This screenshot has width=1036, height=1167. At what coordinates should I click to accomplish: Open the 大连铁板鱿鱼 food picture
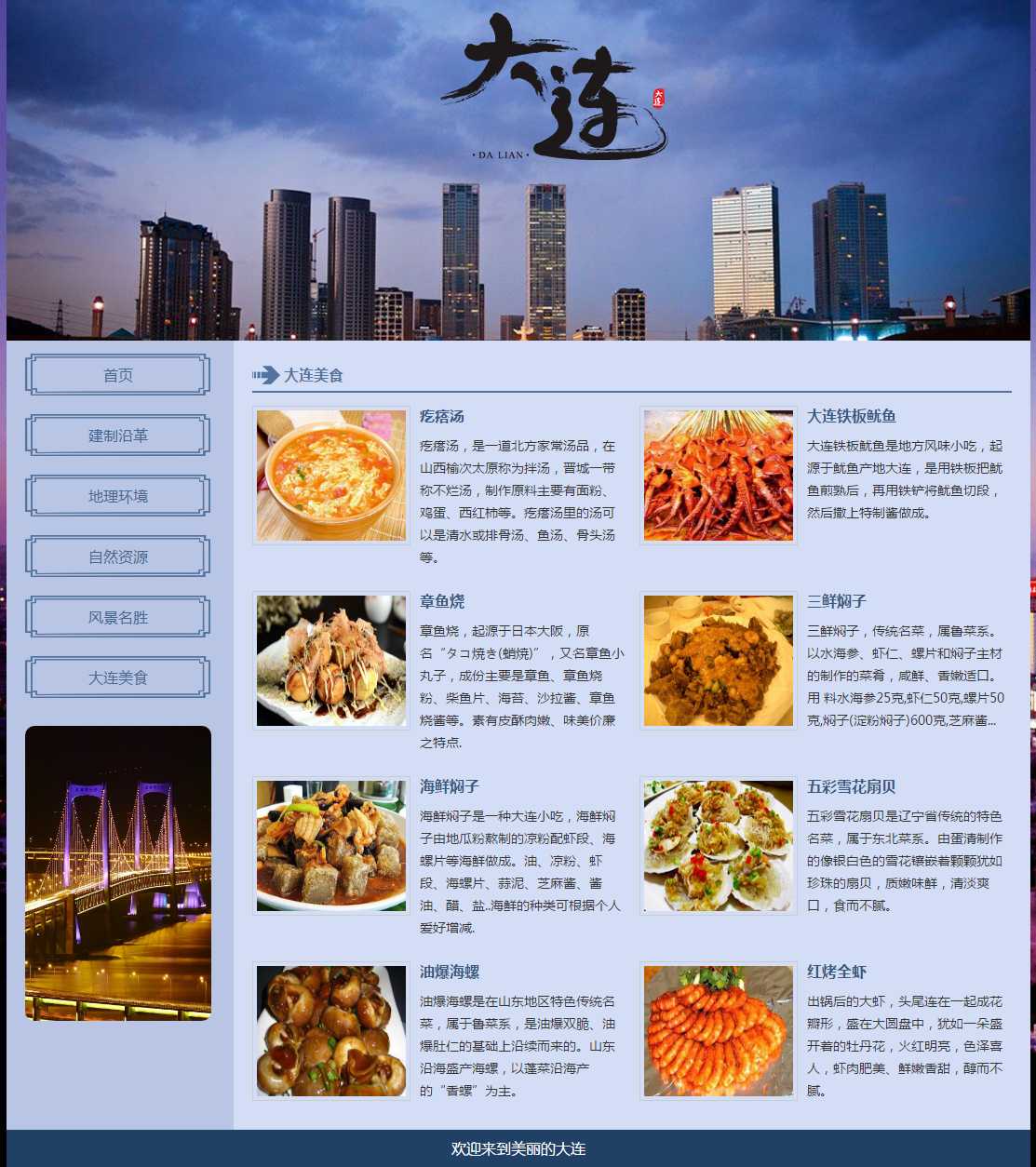coord(719,476)
